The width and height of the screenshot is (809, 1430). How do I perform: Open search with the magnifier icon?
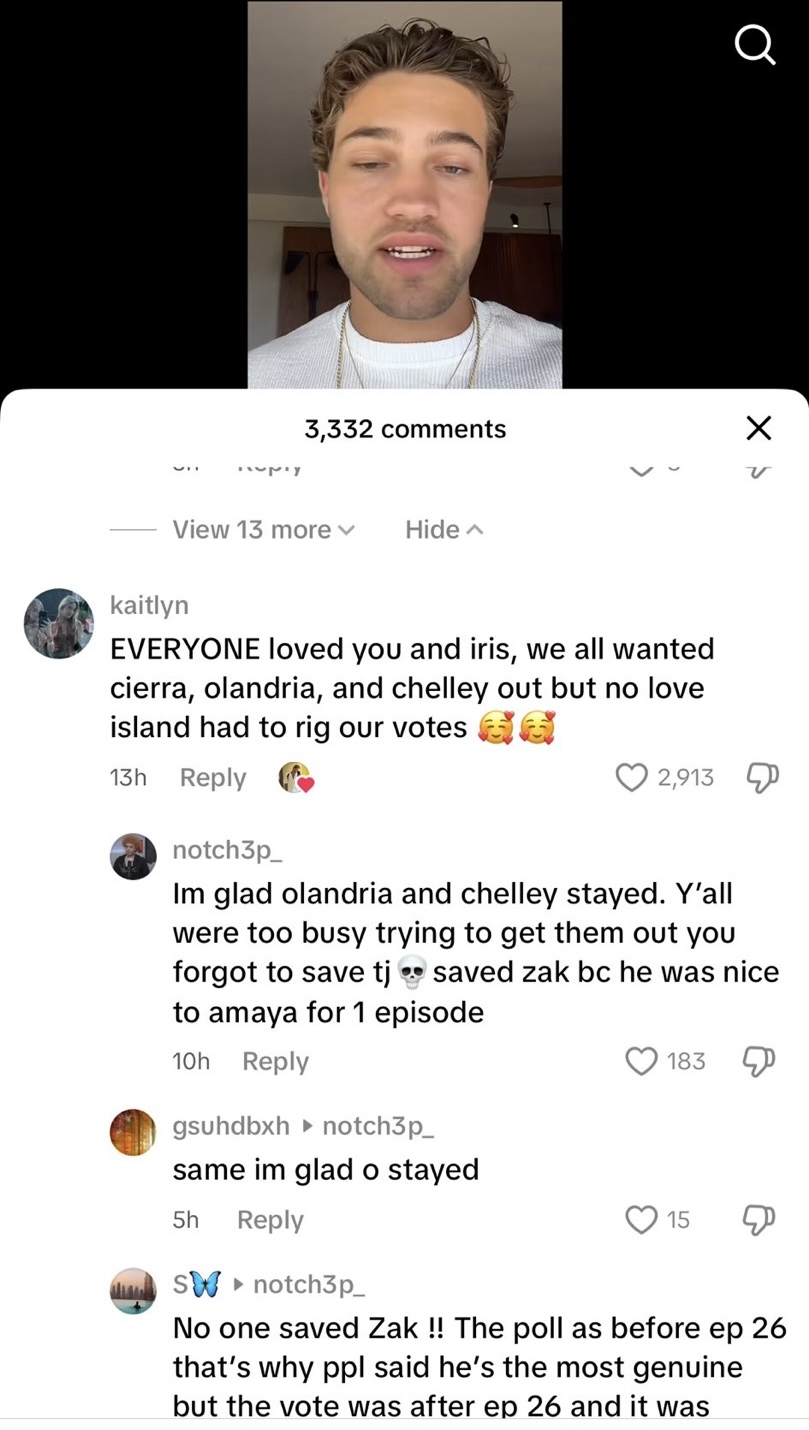point(755,44)
